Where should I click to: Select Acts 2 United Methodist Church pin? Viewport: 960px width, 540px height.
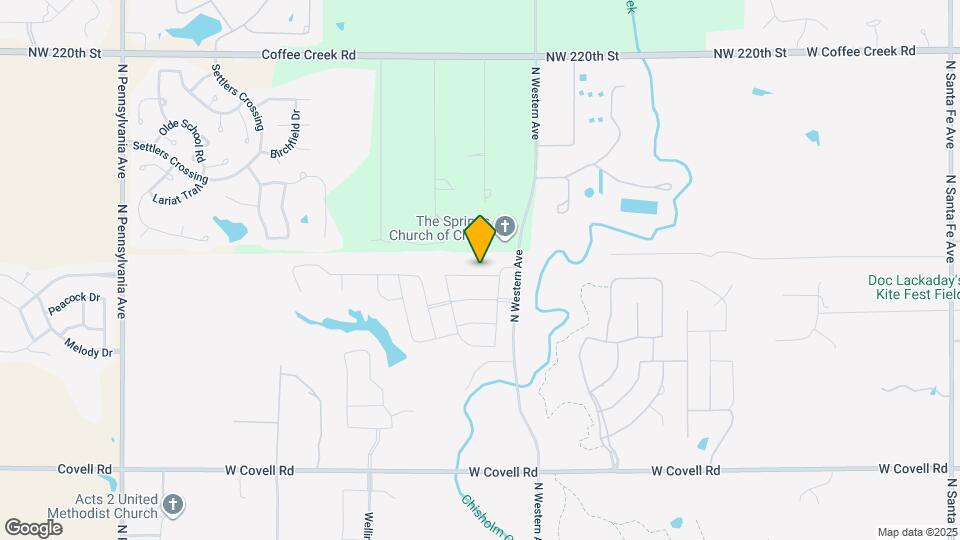pos(174,505)
